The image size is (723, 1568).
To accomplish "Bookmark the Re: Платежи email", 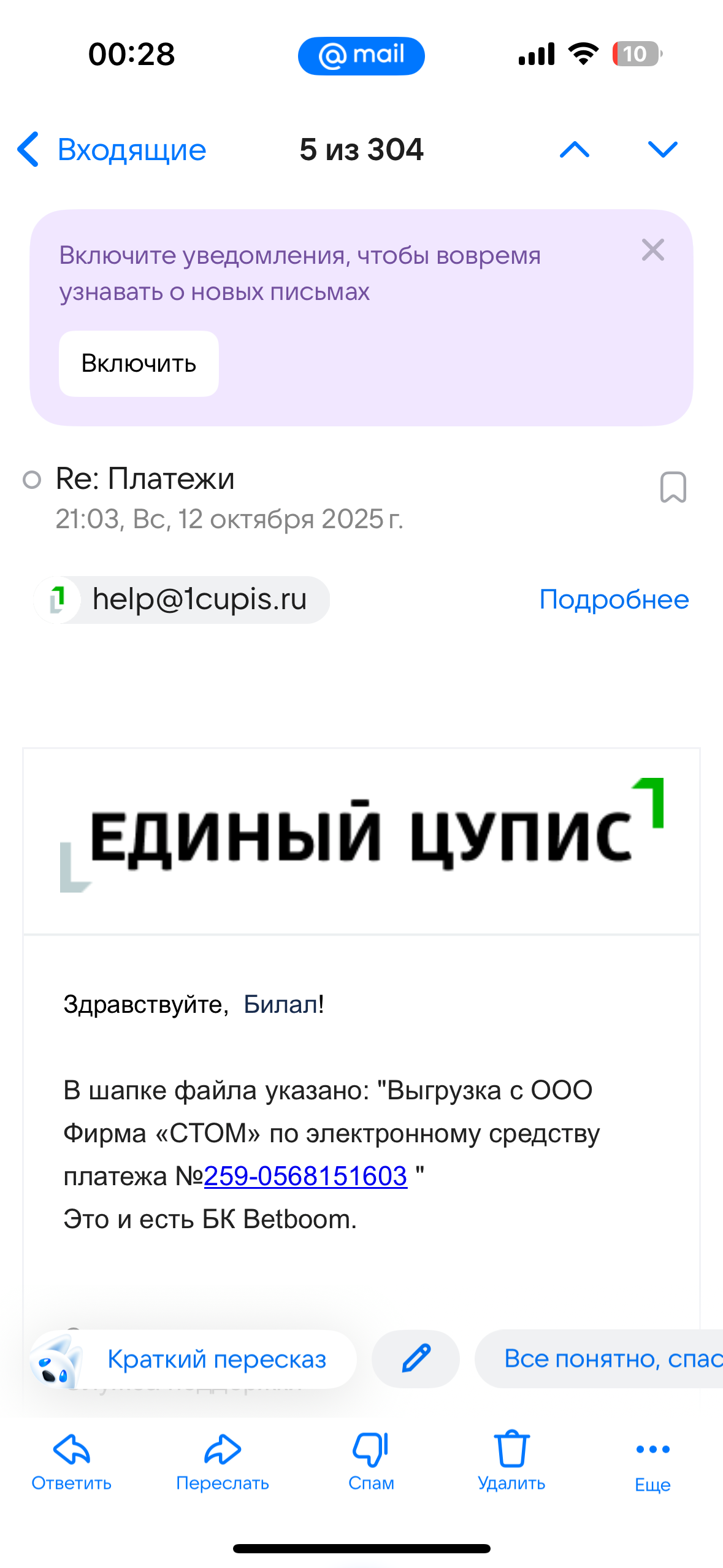I will (x=673, y=488).
